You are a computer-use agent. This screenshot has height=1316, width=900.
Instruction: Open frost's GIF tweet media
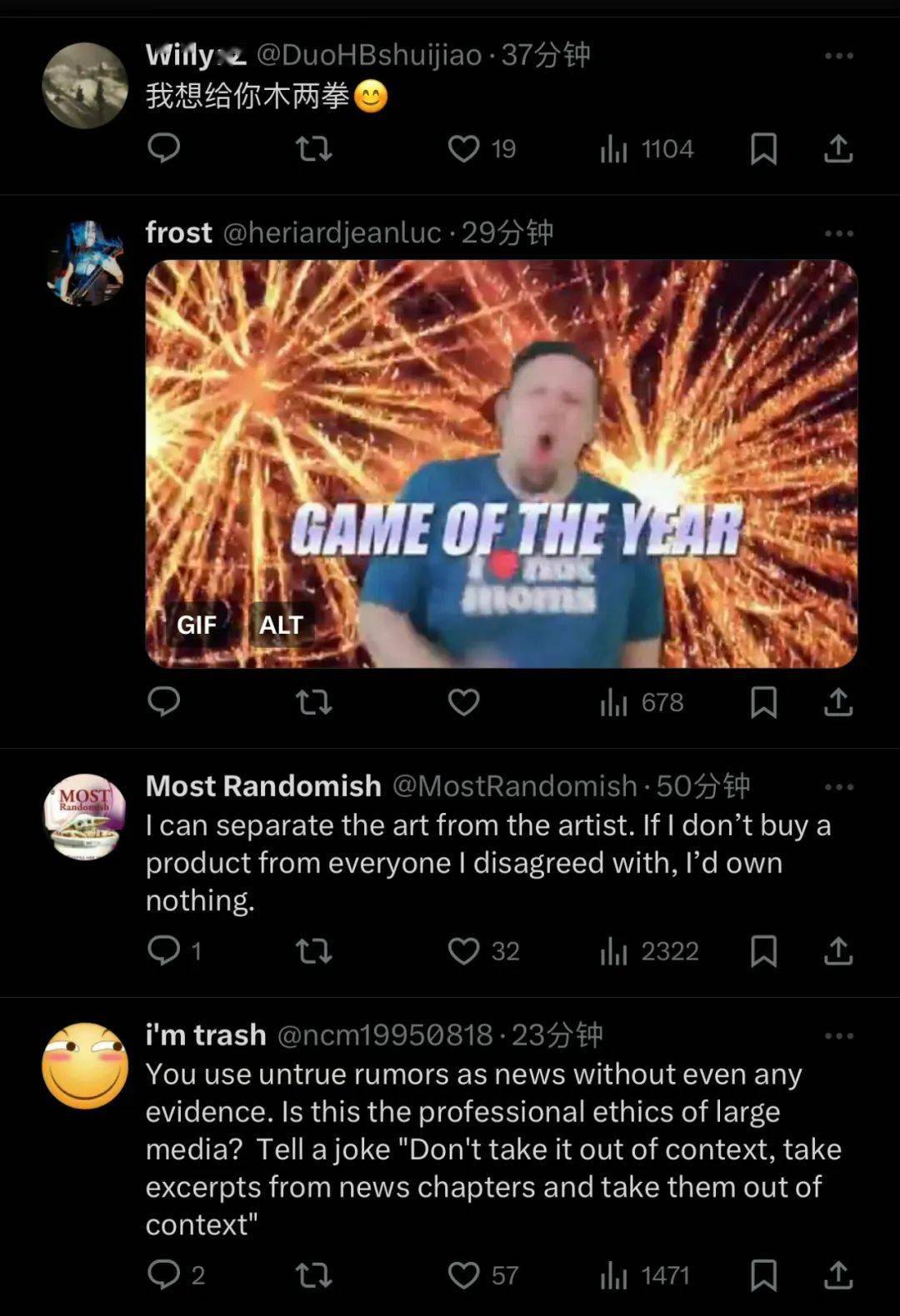tap(501, 463)
